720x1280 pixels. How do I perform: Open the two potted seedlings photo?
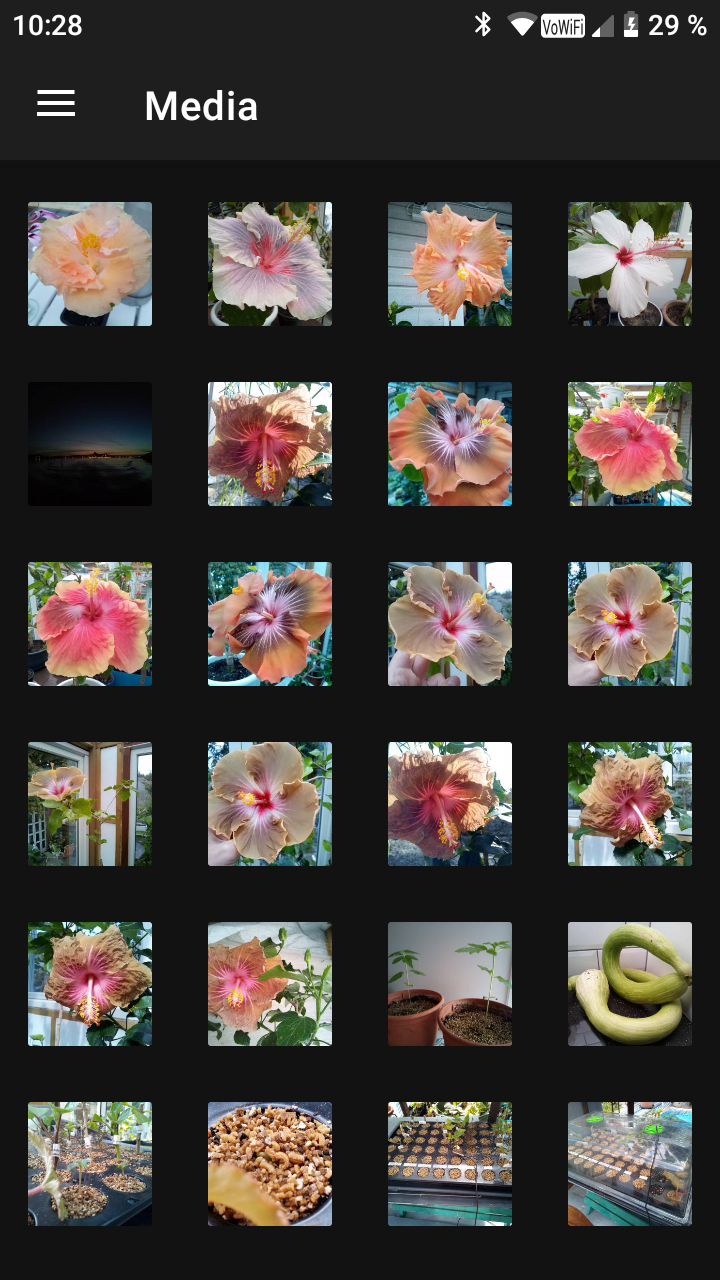[450, 984]
